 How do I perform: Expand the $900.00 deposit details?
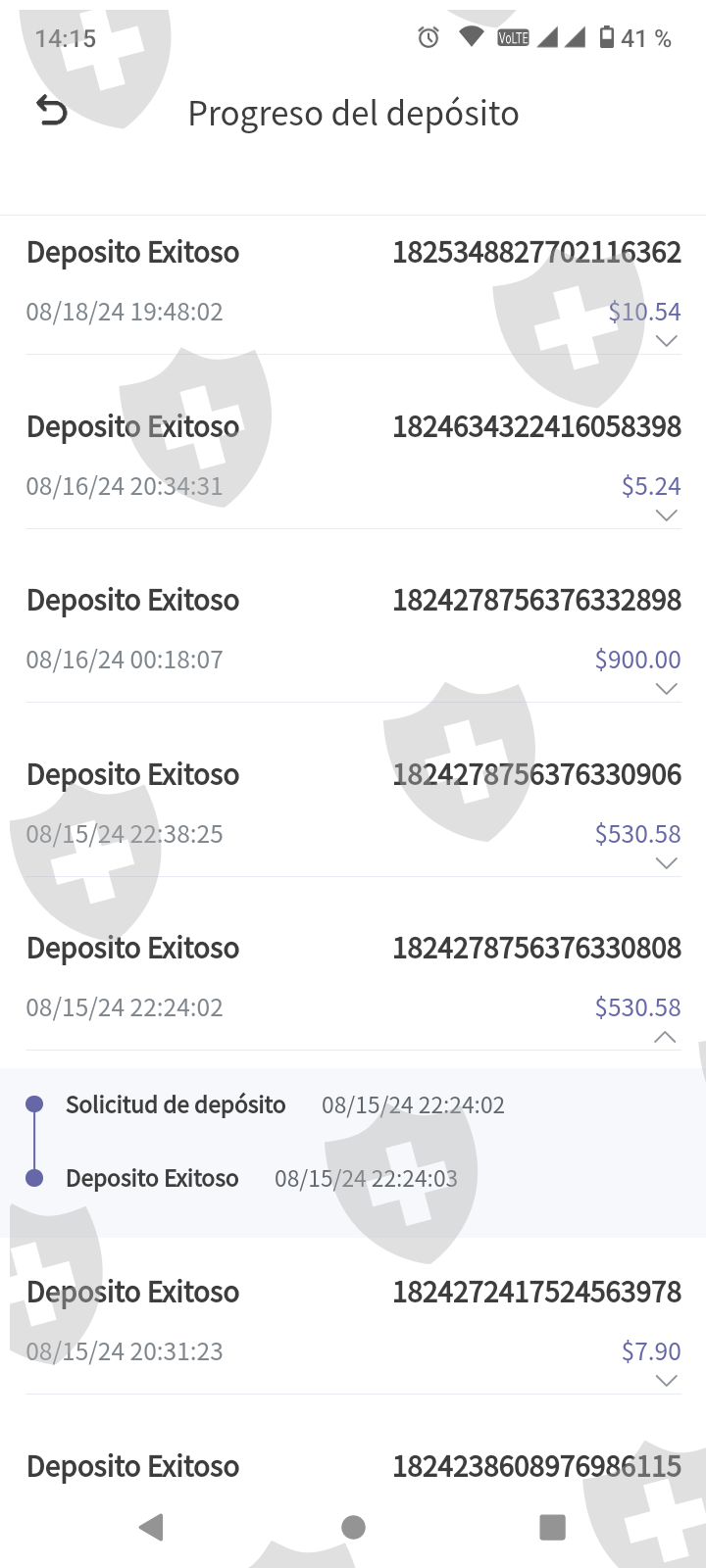click(666, 689)
